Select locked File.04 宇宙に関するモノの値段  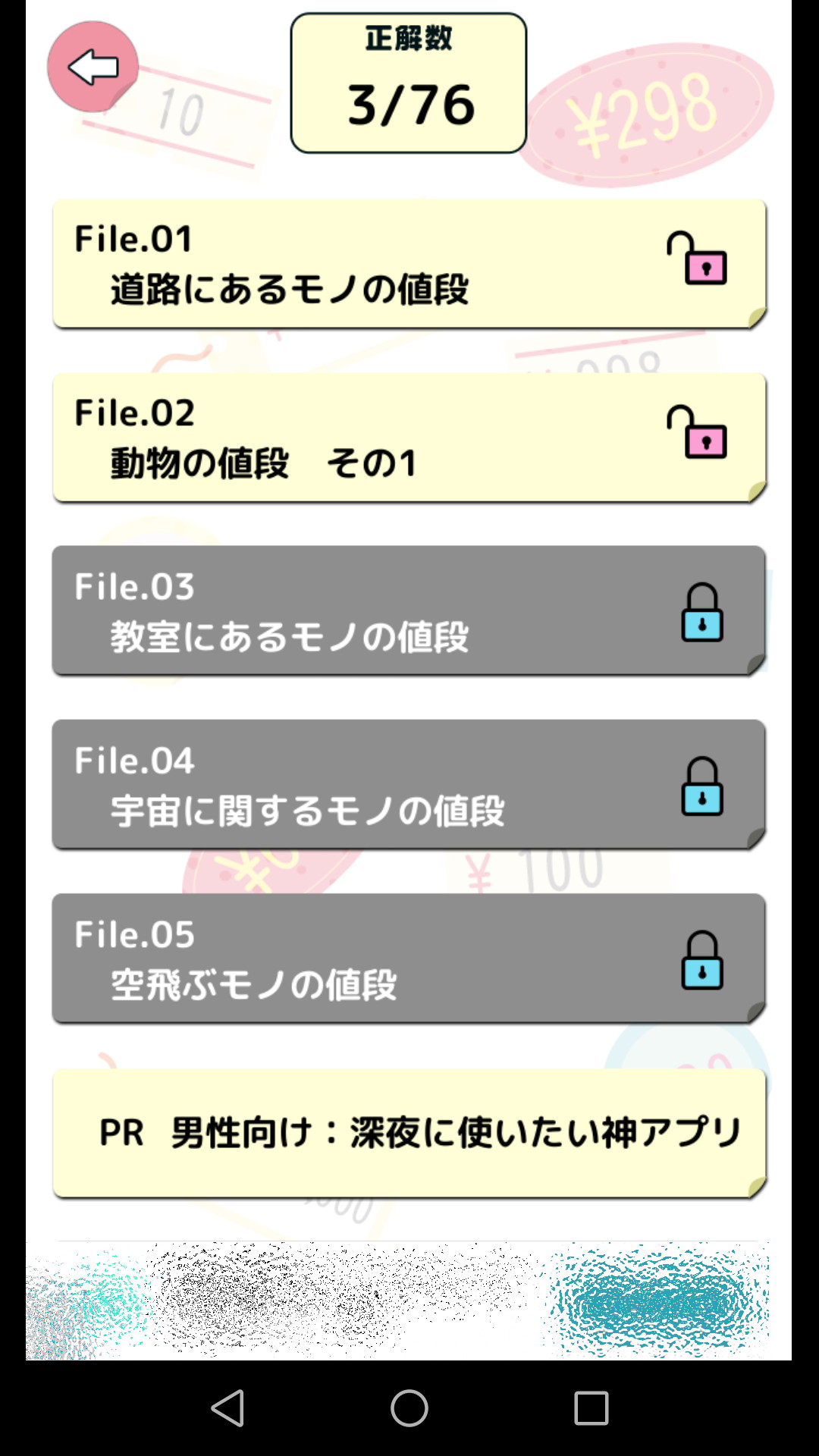pos(409,785)
